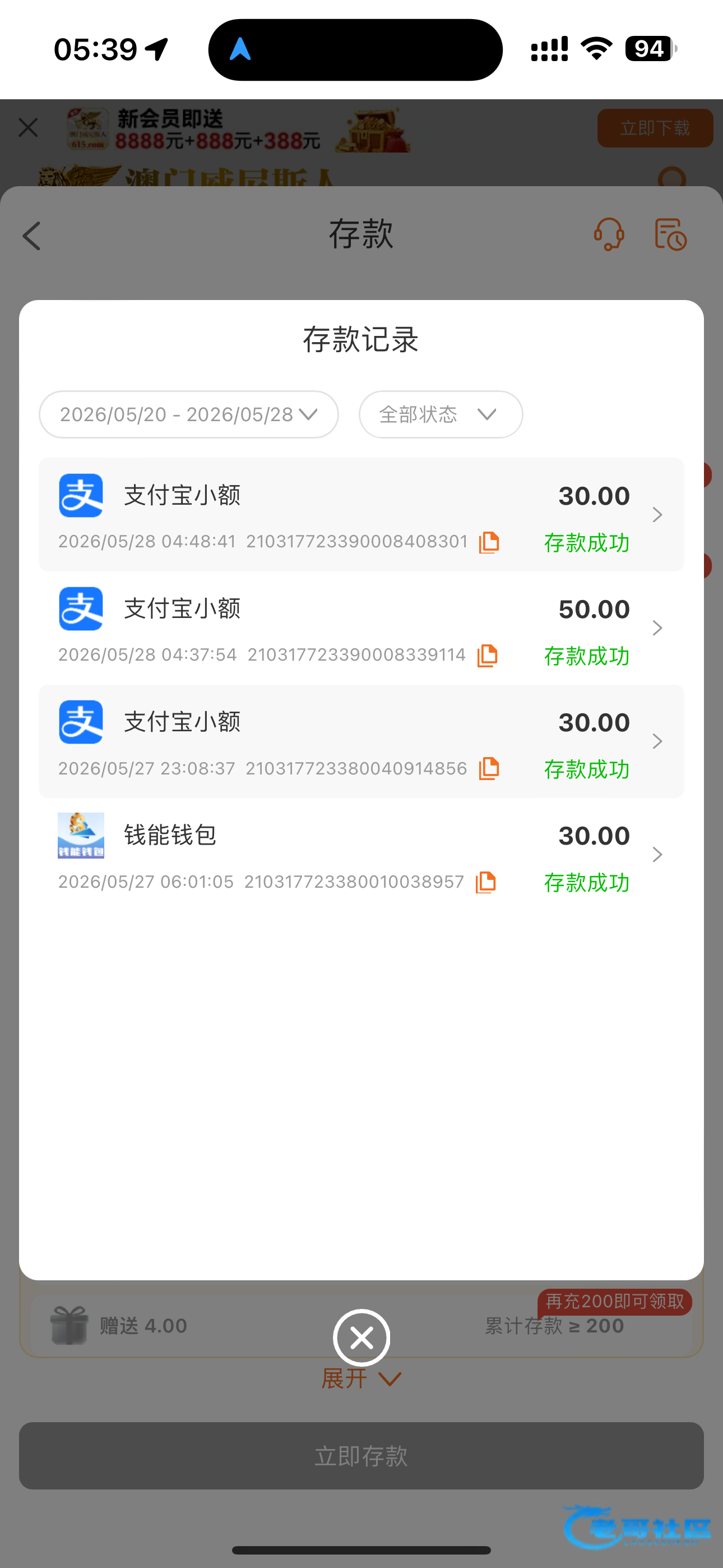Open the date range dropdown 2026/05/20 - 2026/05/28
This screenshot has height=1568, width=723.
(189, 414)
